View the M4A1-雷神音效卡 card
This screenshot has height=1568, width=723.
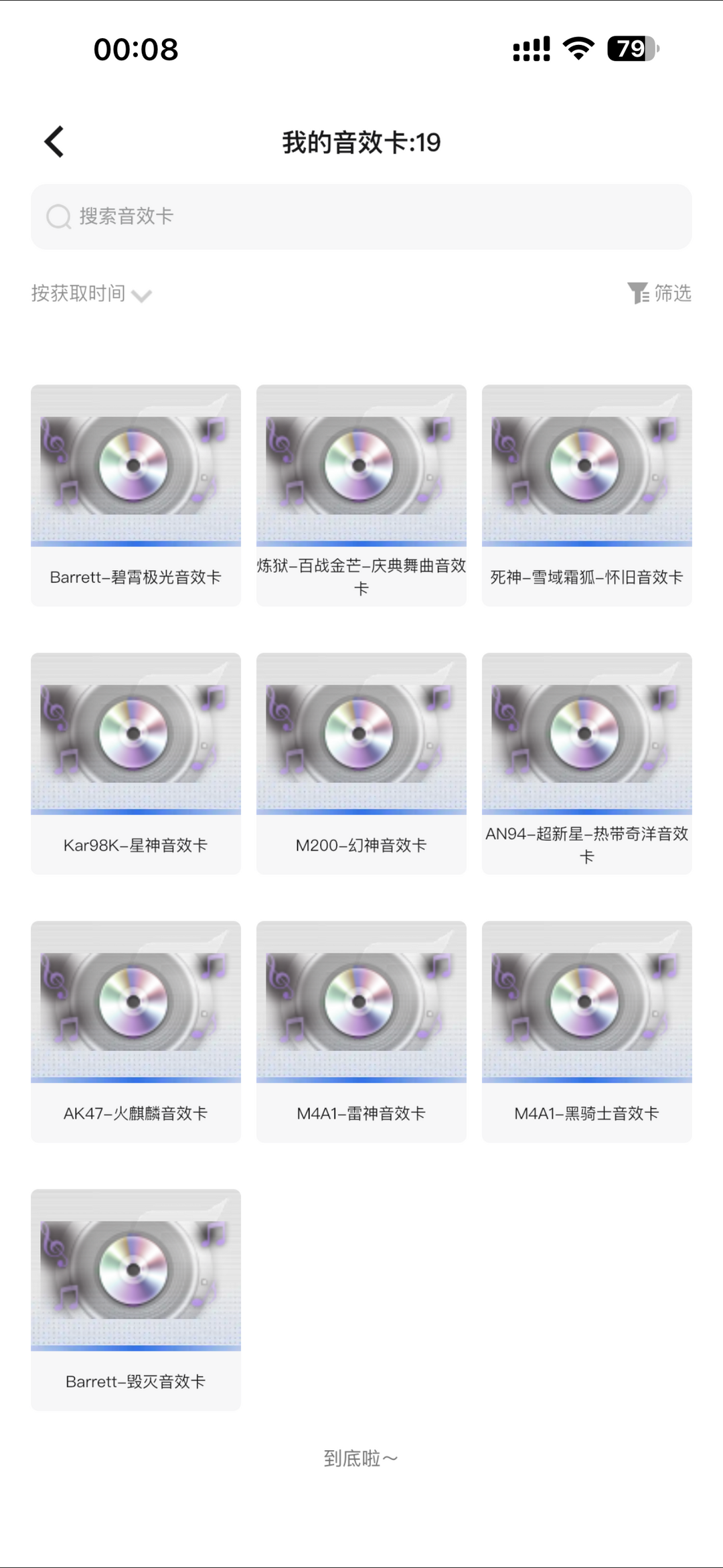click(x=361, y=1031)
